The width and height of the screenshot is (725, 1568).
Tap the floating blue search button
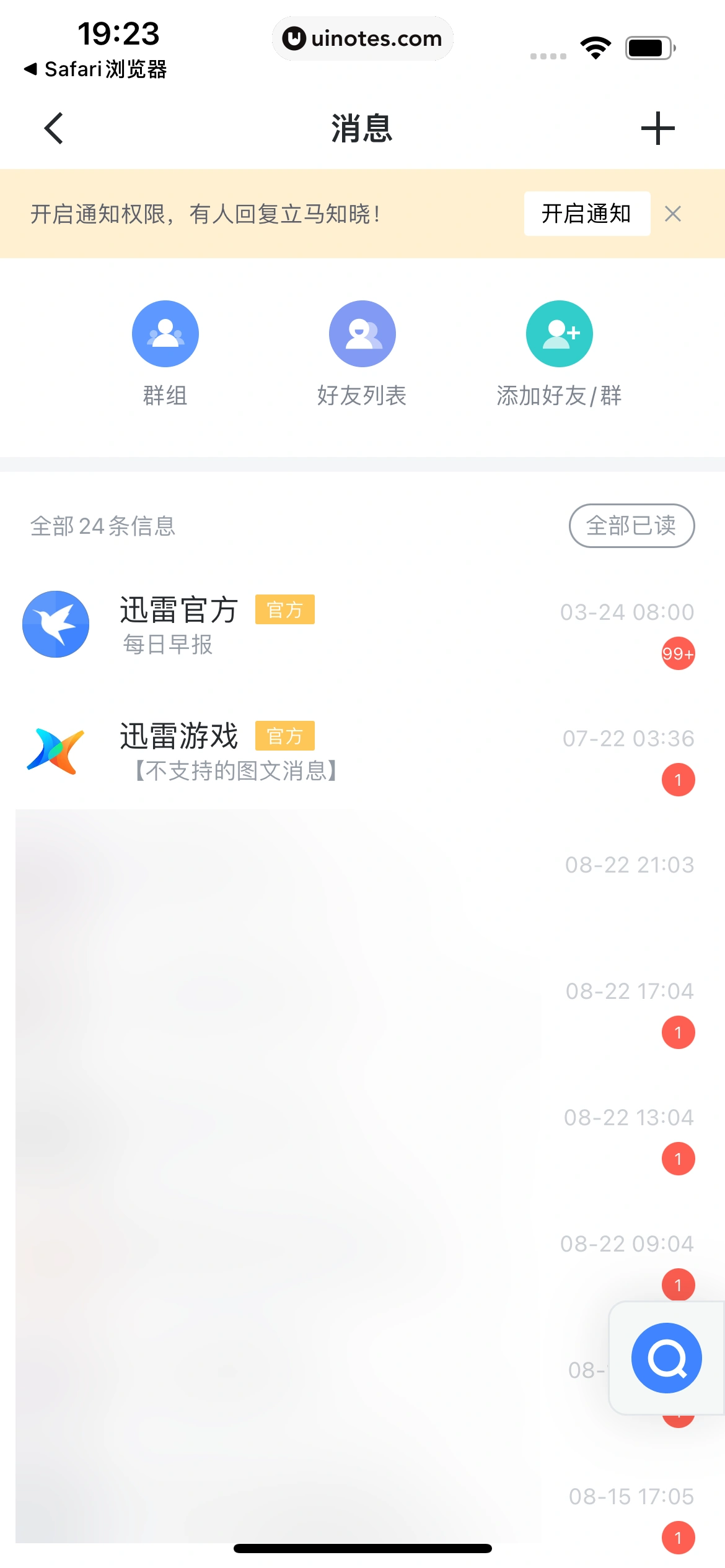click(666, 1357)
